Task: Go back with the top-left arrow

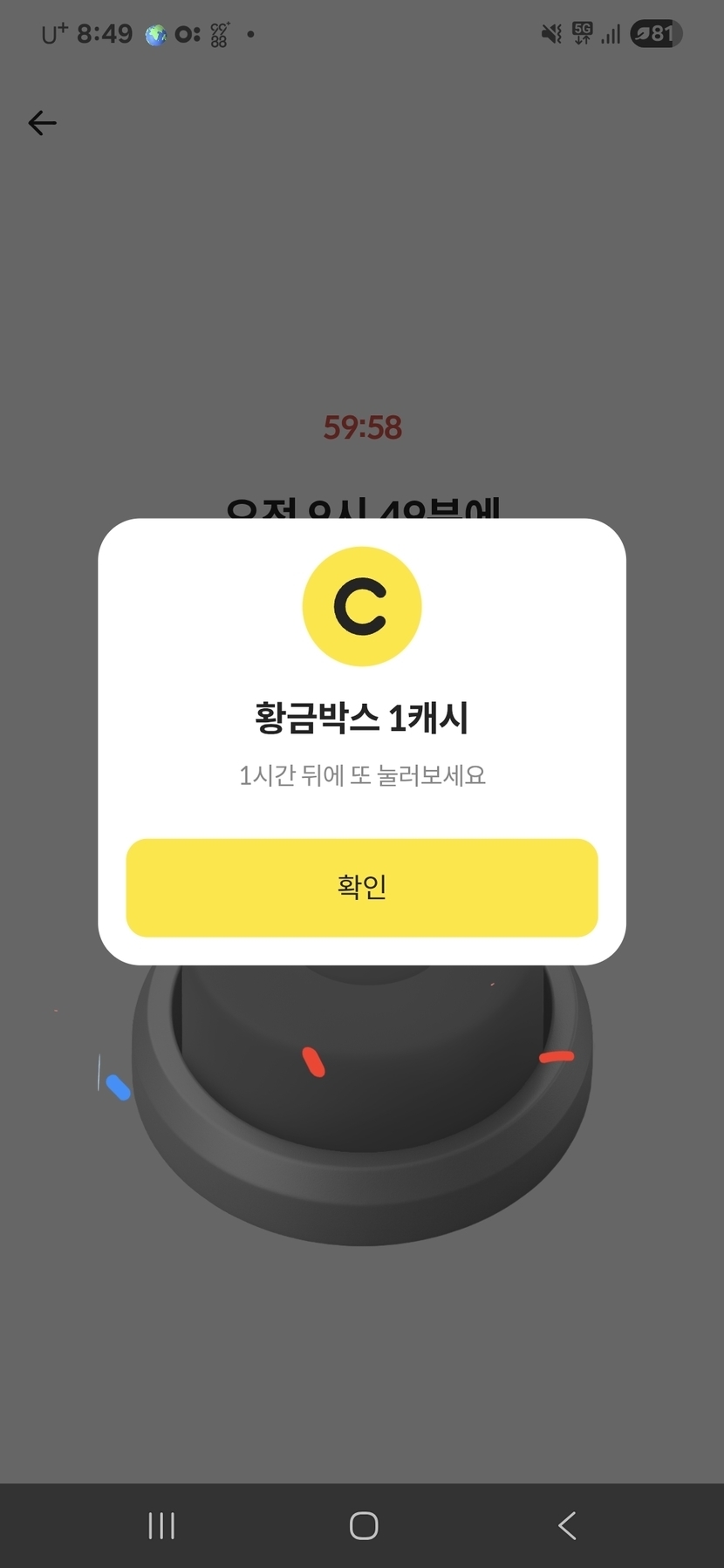Action: [x=42, y=123]
